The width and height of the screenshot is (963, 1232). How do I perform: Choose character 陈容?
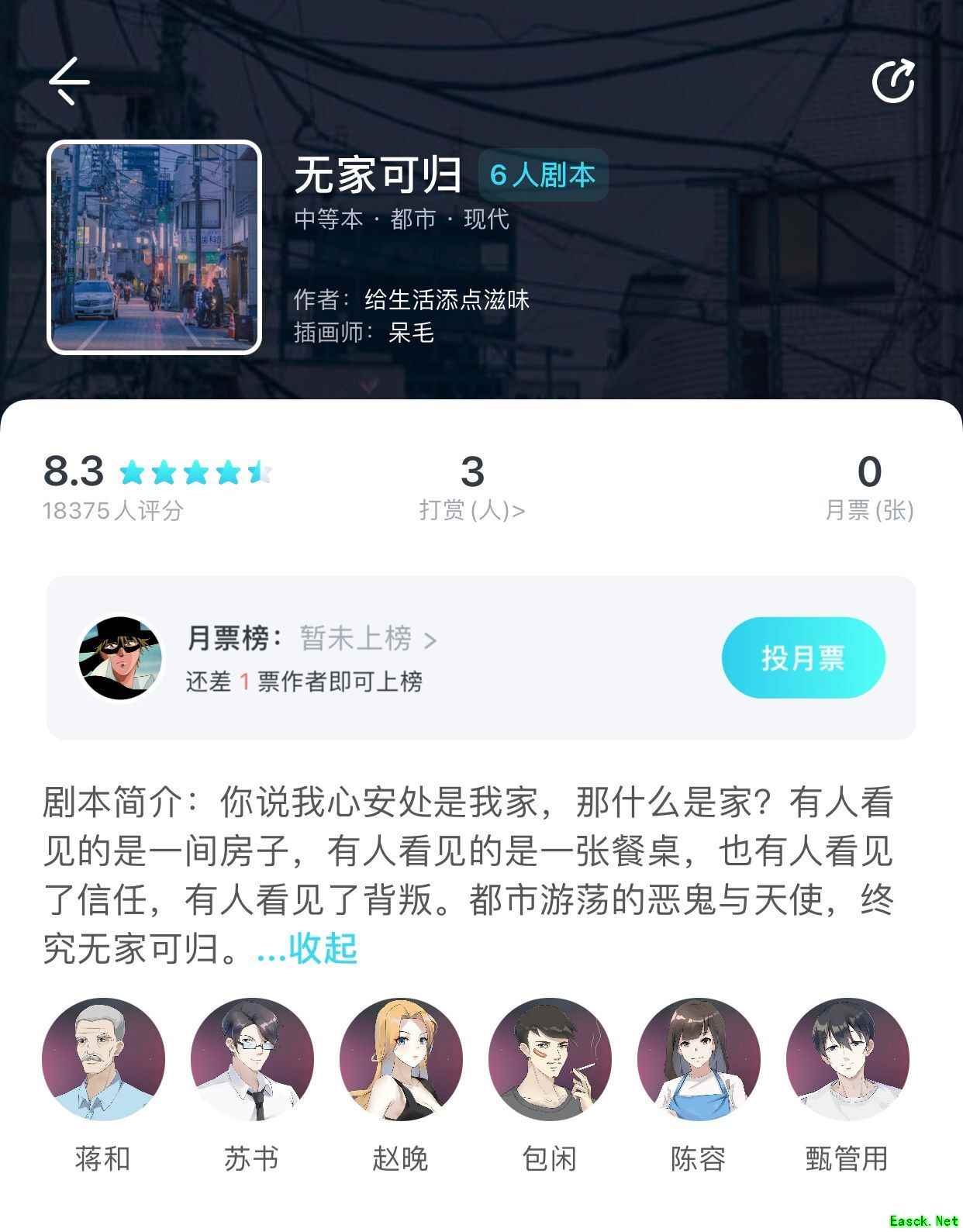coord(699,1060)
